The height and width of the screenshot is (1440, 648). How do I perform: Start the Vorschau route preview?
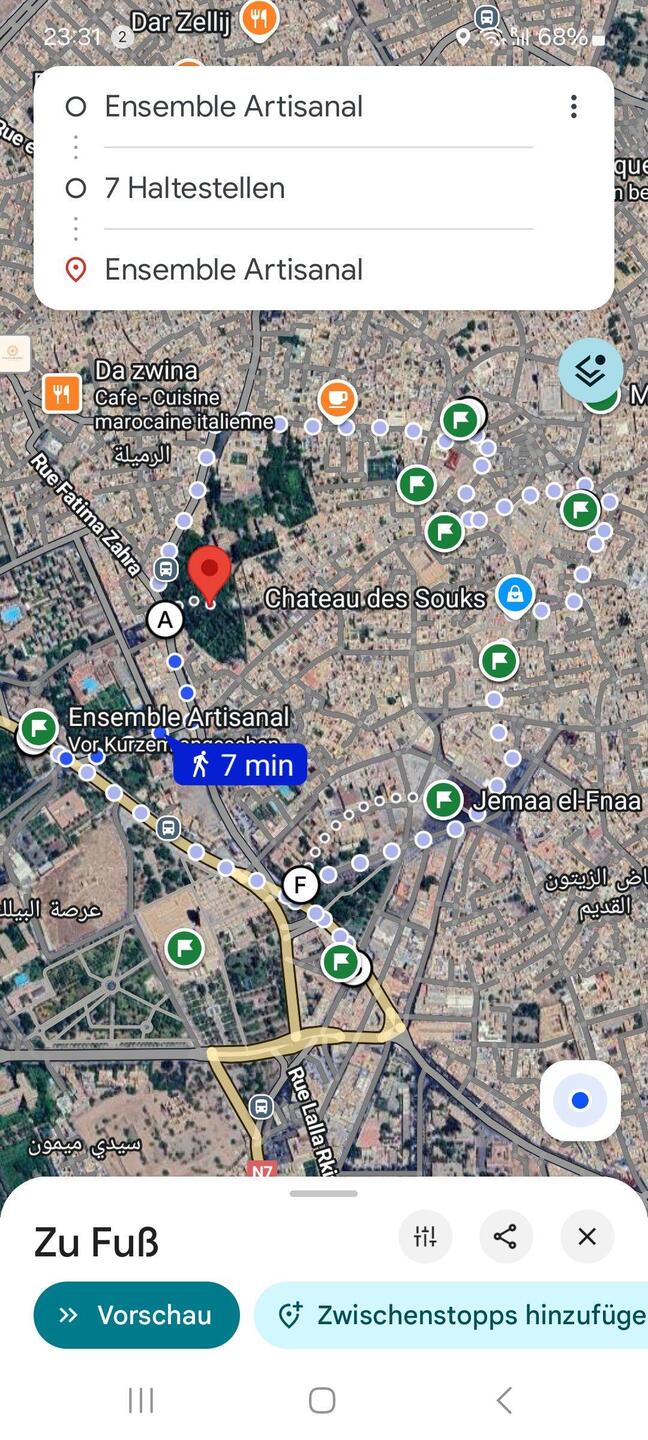(137, 1315)
